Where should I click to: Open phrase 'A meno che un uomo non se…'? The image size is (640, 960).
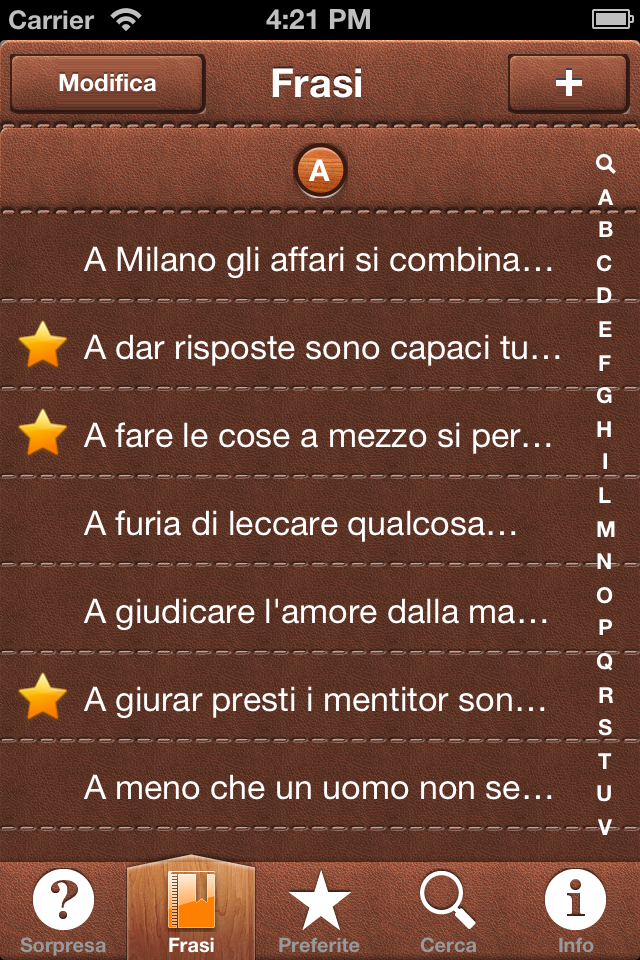pos(318,788)
